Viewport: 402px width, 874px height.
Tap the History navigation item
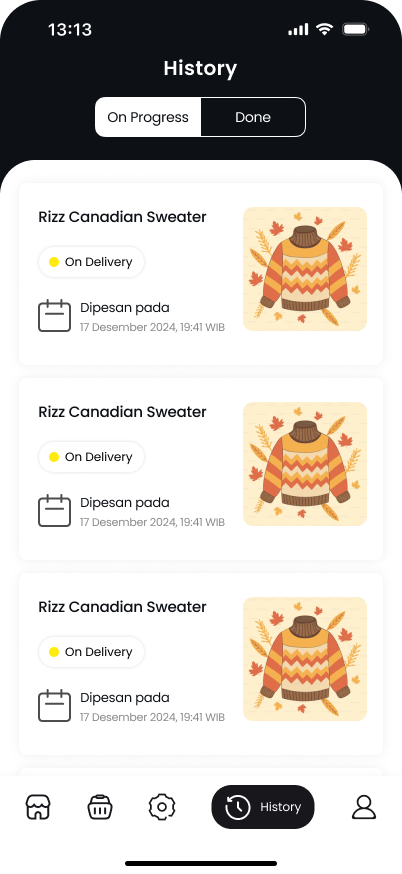pos(263,807)
